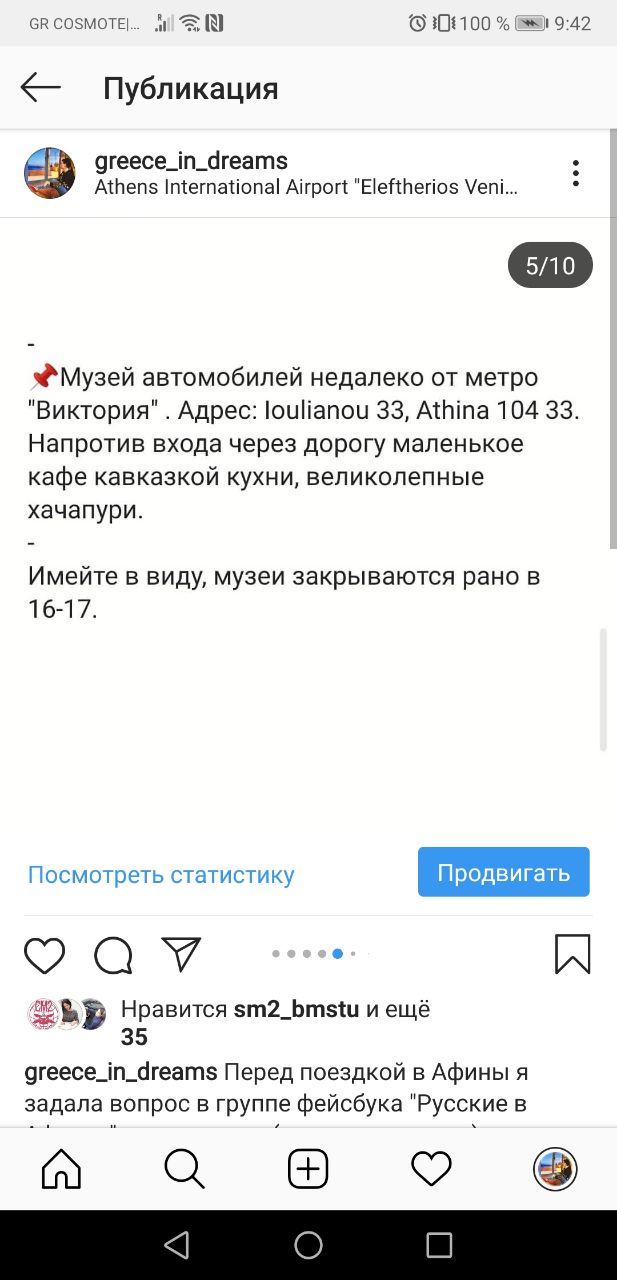Open the greece_in_dreams username in post header
617x1280 pixels.
click(191, 160)
